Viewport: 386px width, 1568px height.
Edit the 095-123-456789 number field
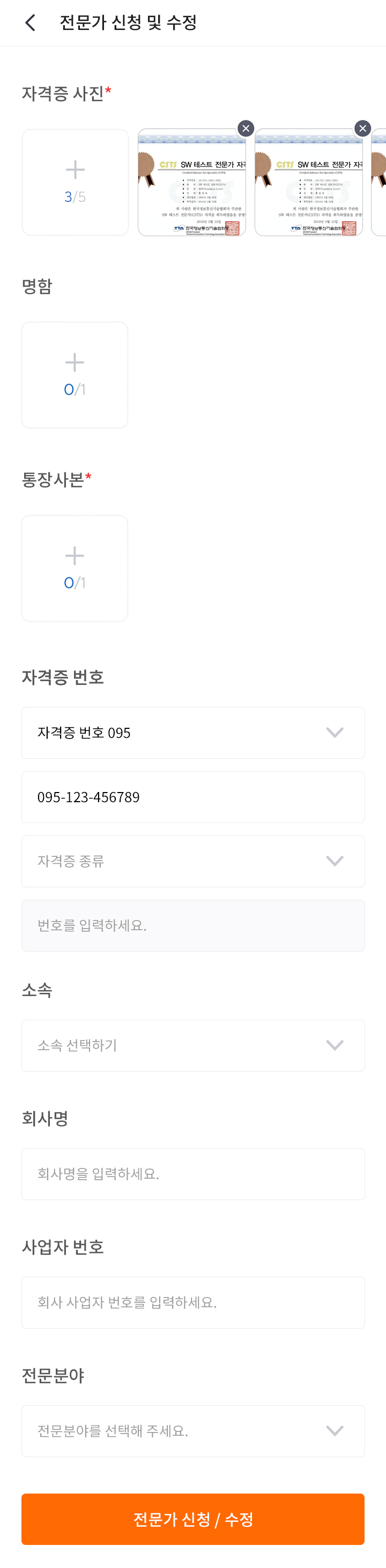point(192,797)
